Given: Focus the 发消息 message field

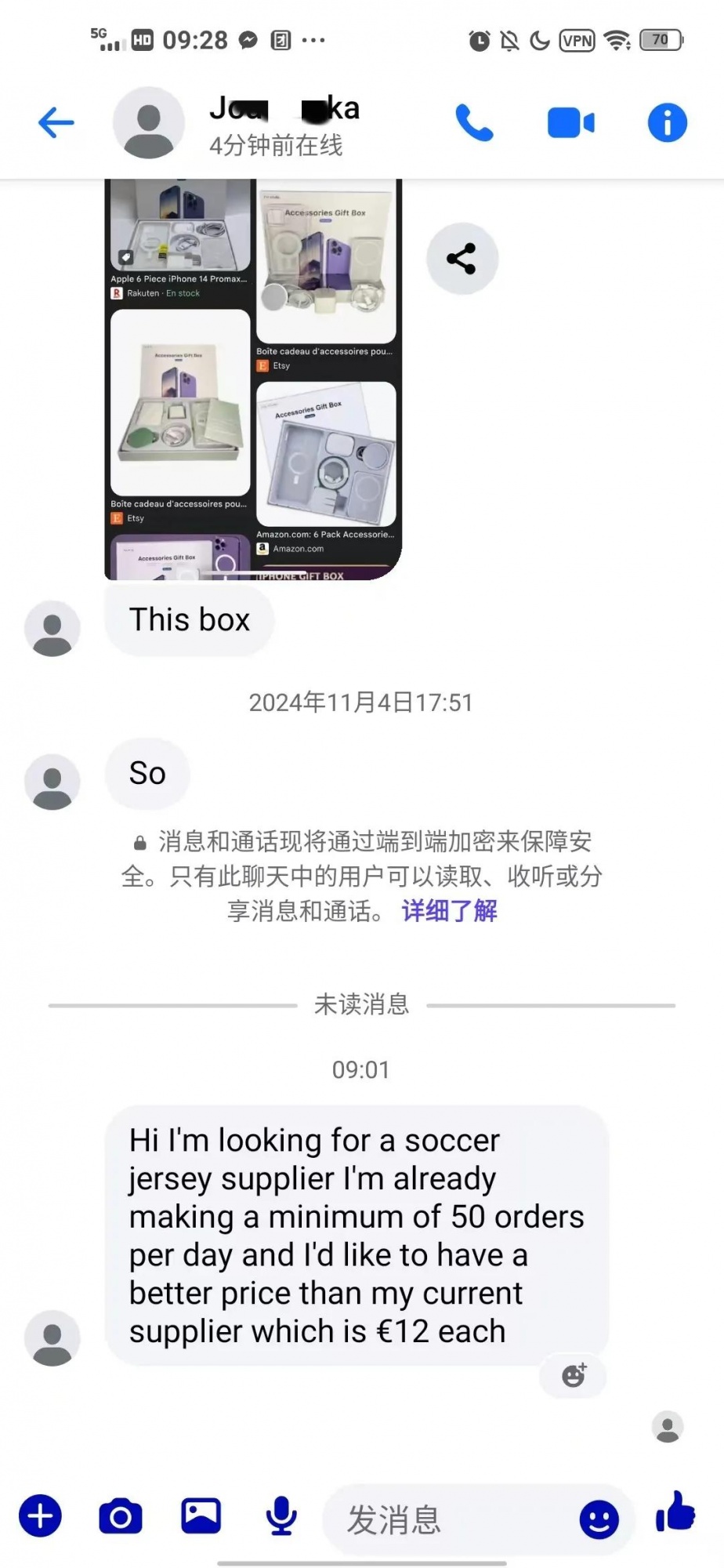Looking at the screenshot, I should [x=447, y=1519].
